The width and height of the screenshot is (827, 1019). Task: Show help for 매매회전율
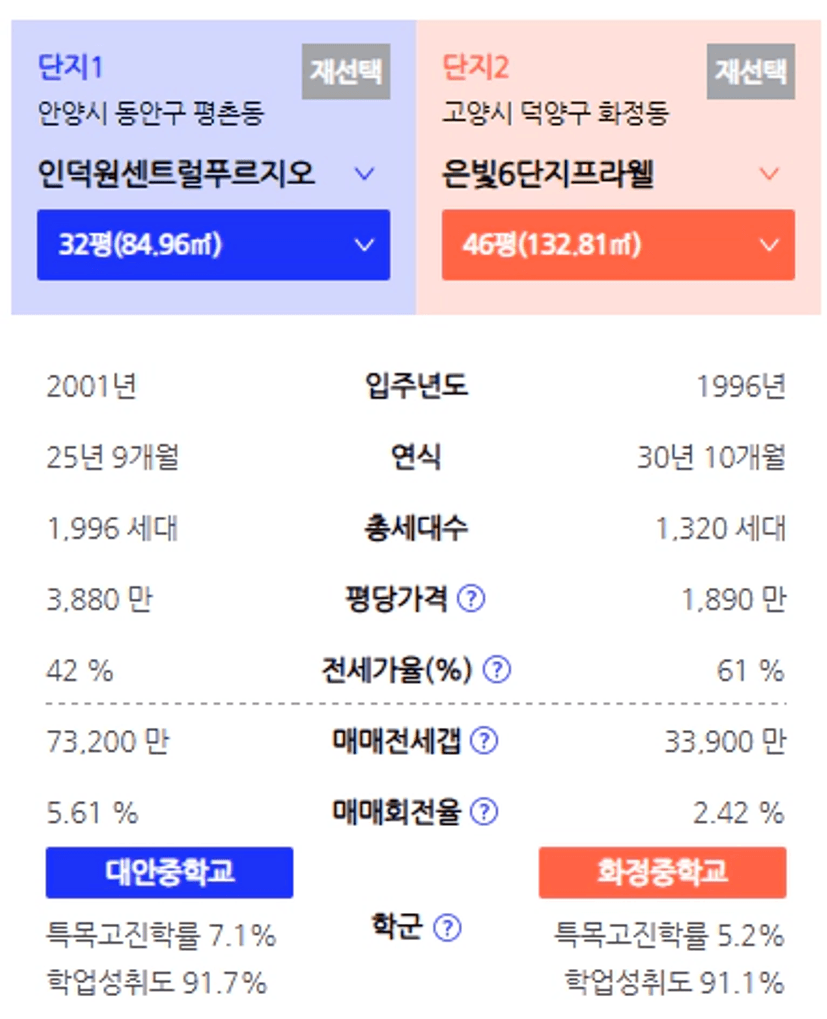pyautogui.click(x=484, y=811)
